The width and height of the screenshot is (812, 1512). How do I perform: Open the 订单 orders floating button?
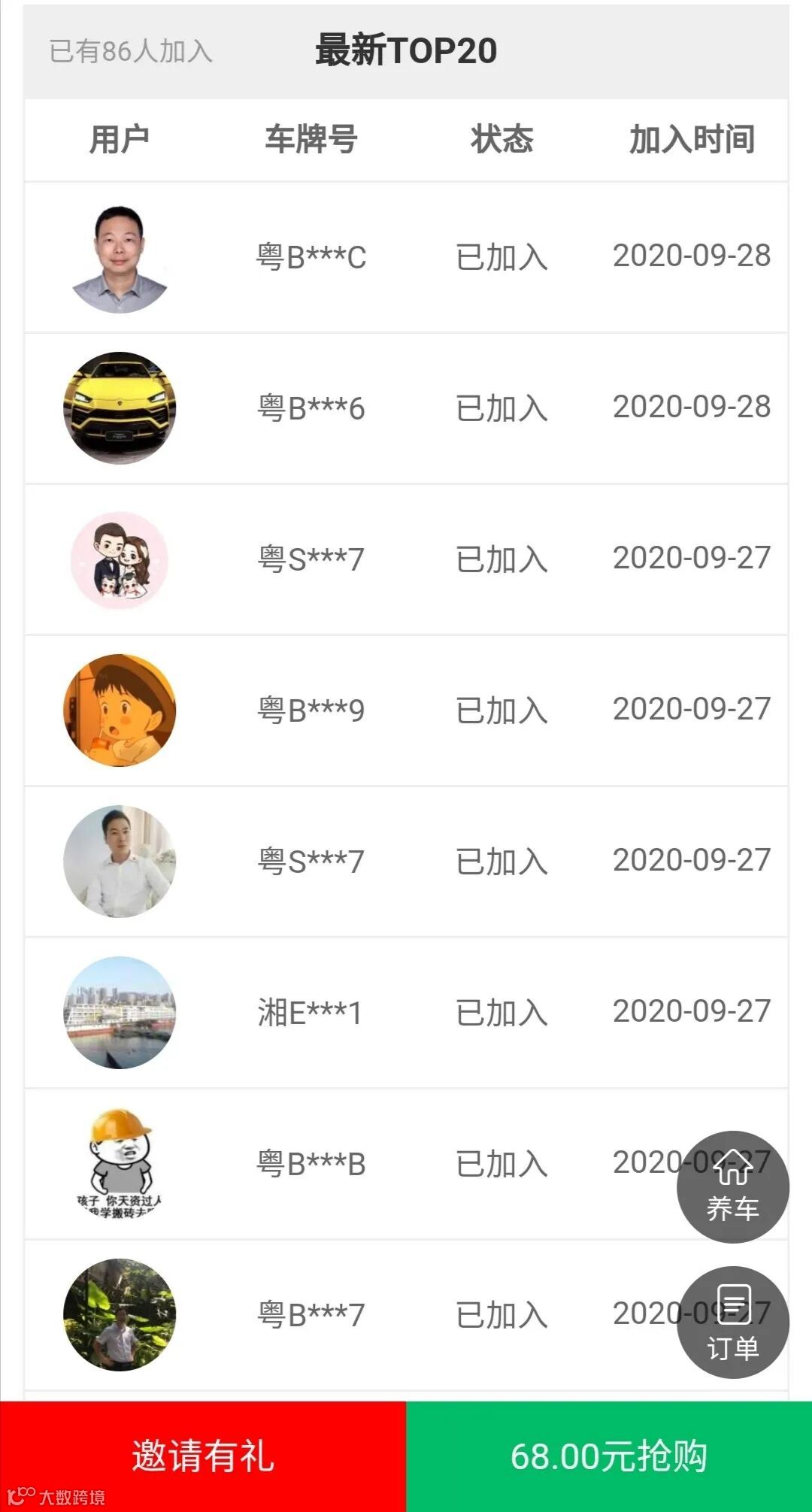point(732,1323)
